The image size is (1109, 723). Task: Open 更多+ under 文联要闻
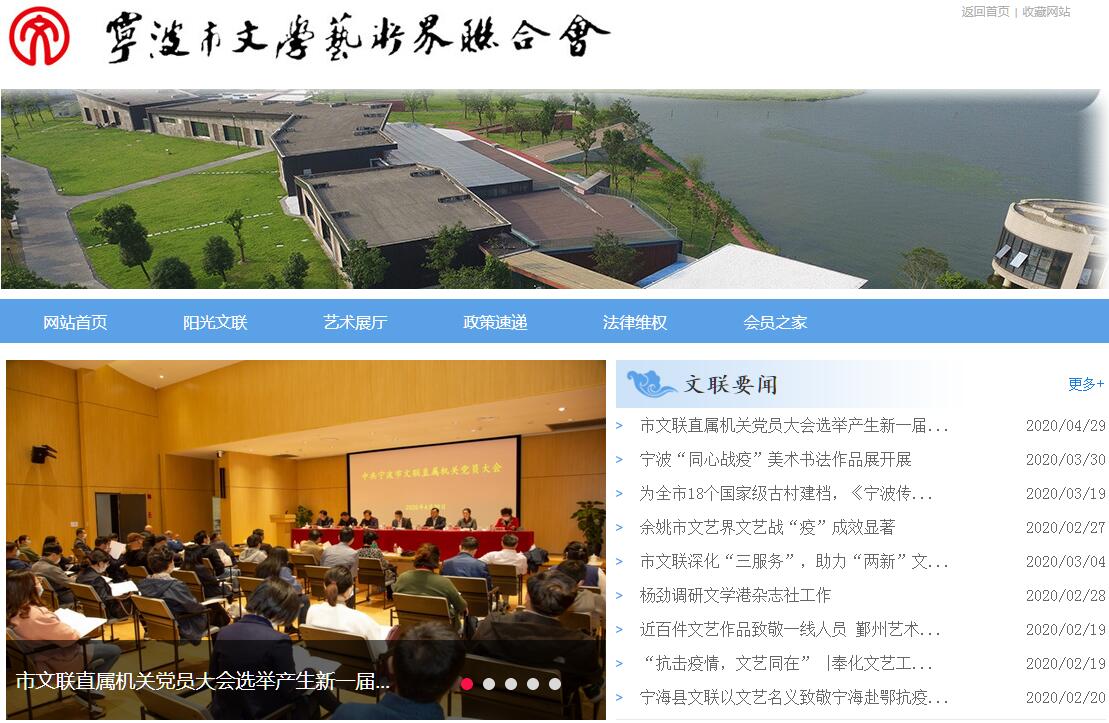[x=1086, y=384]
